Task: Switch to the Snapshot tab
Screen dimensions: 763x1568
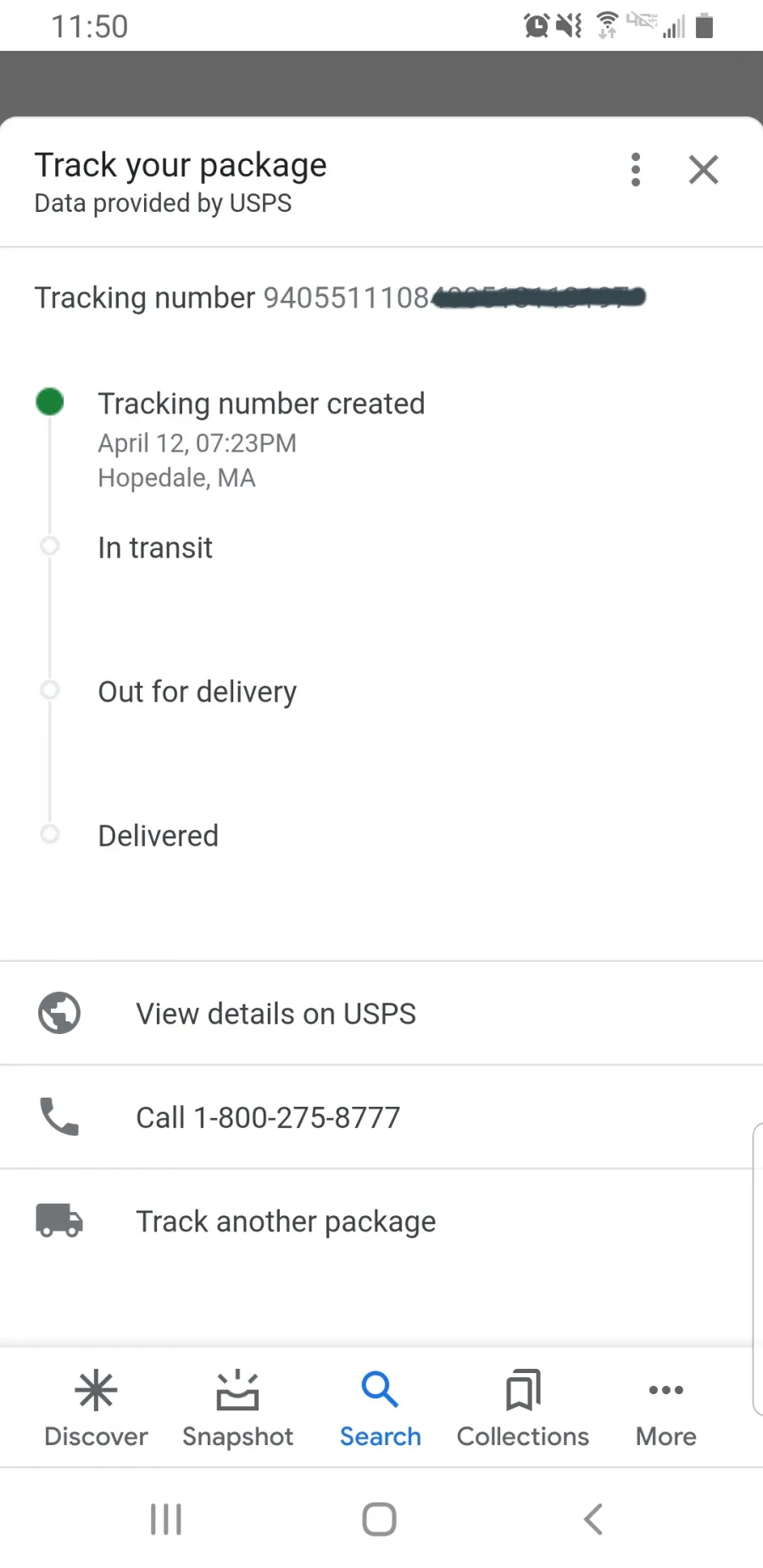Action: click(237, 1409)
